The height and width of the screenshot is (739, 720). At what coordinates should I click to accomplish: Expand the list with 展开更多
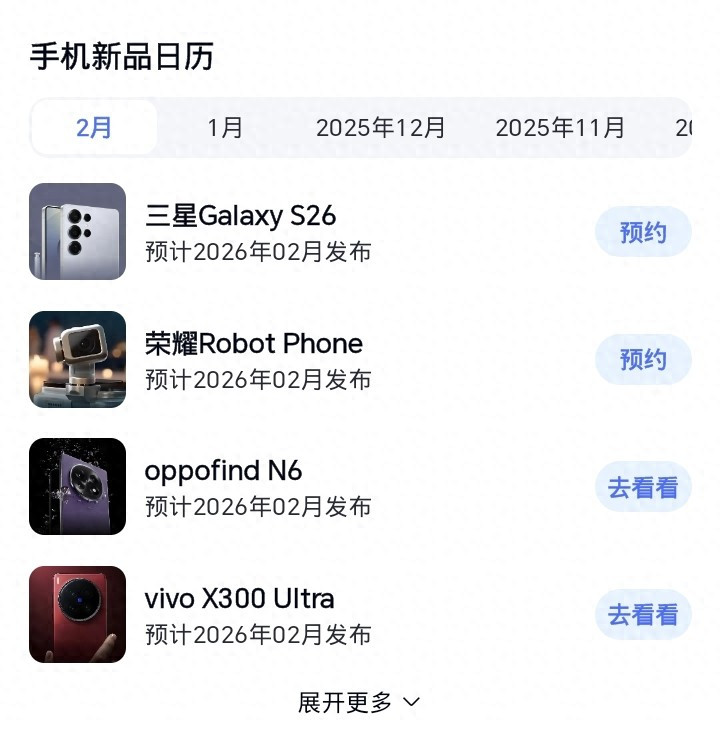coord(359,703)
